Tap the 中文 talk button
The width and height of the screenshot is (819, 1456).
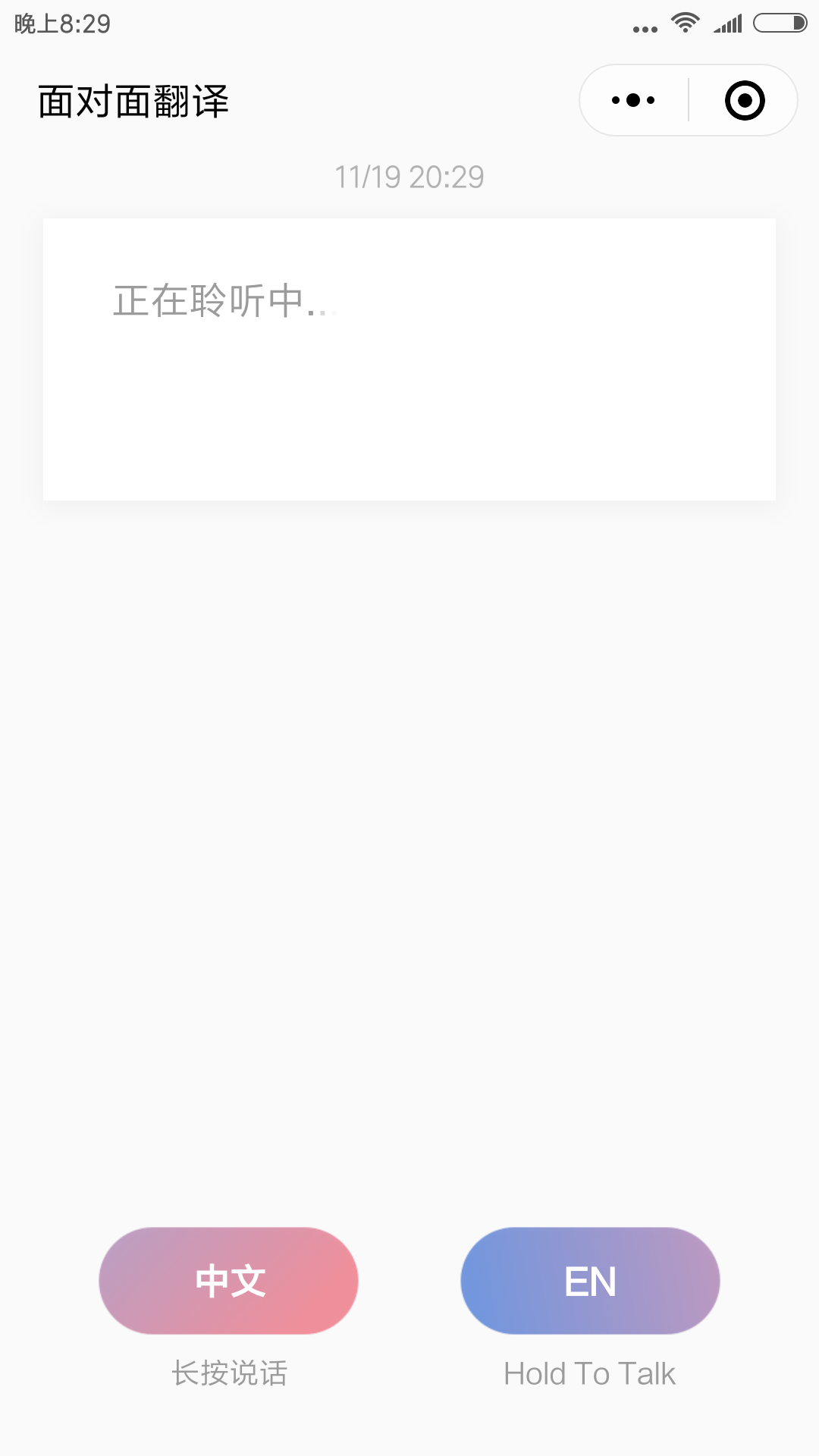[228, 1281]
